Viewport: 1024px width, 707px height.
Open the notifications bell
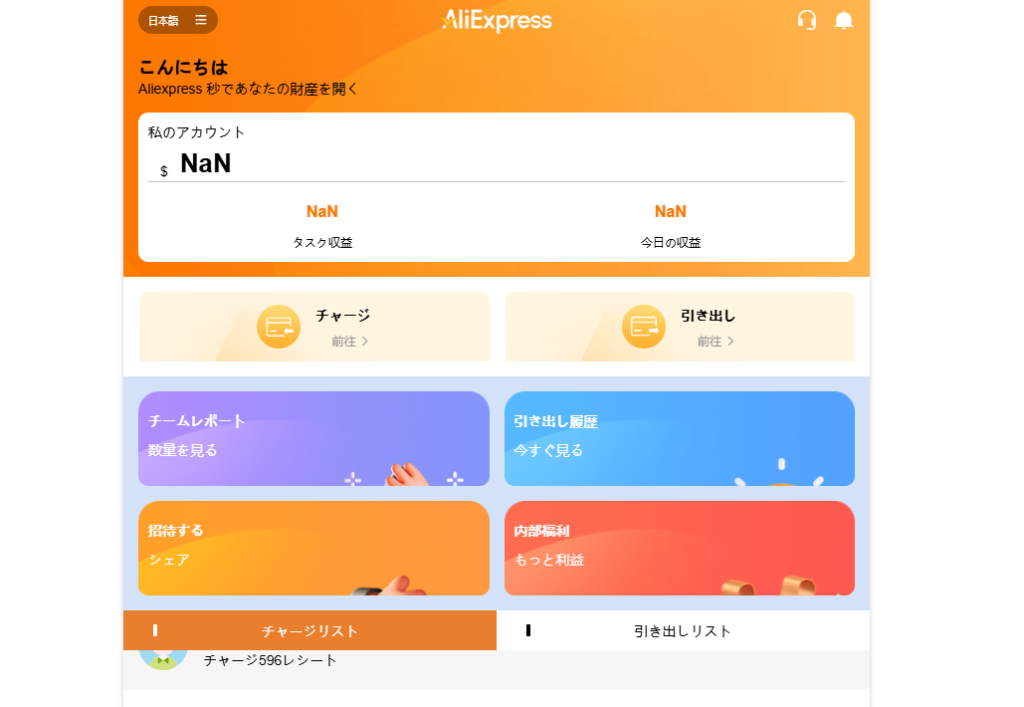(844, 20)
